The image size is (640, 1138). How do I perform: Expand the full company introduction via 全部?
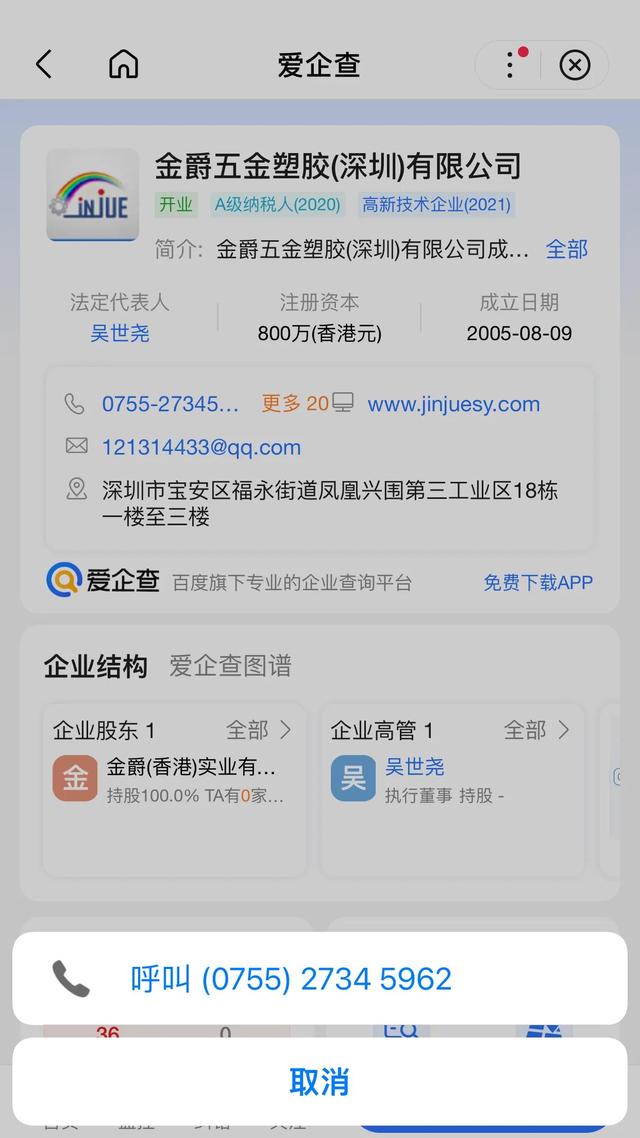pyautogui.click(x=567, y=250)
